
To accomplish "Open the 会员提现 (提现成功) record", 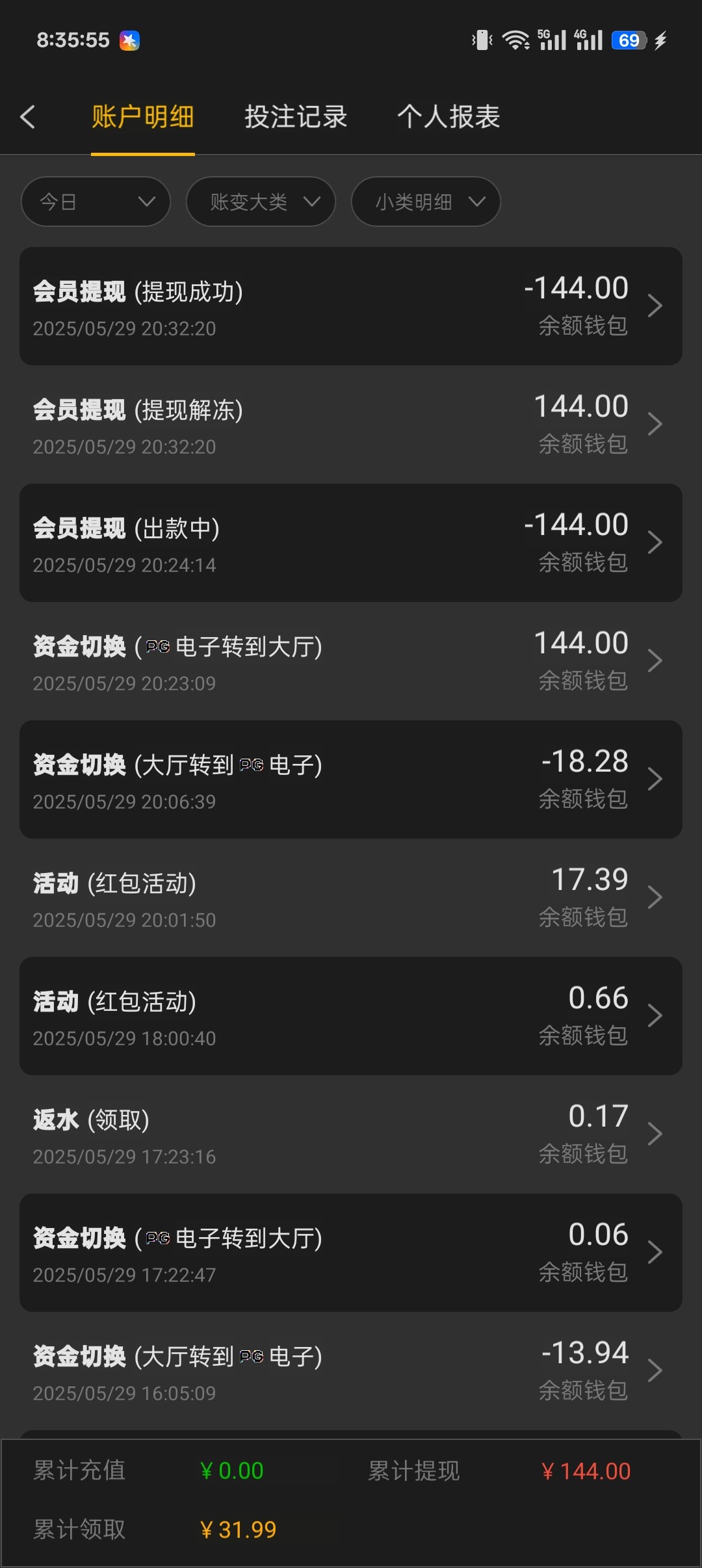I will [351, 306].
